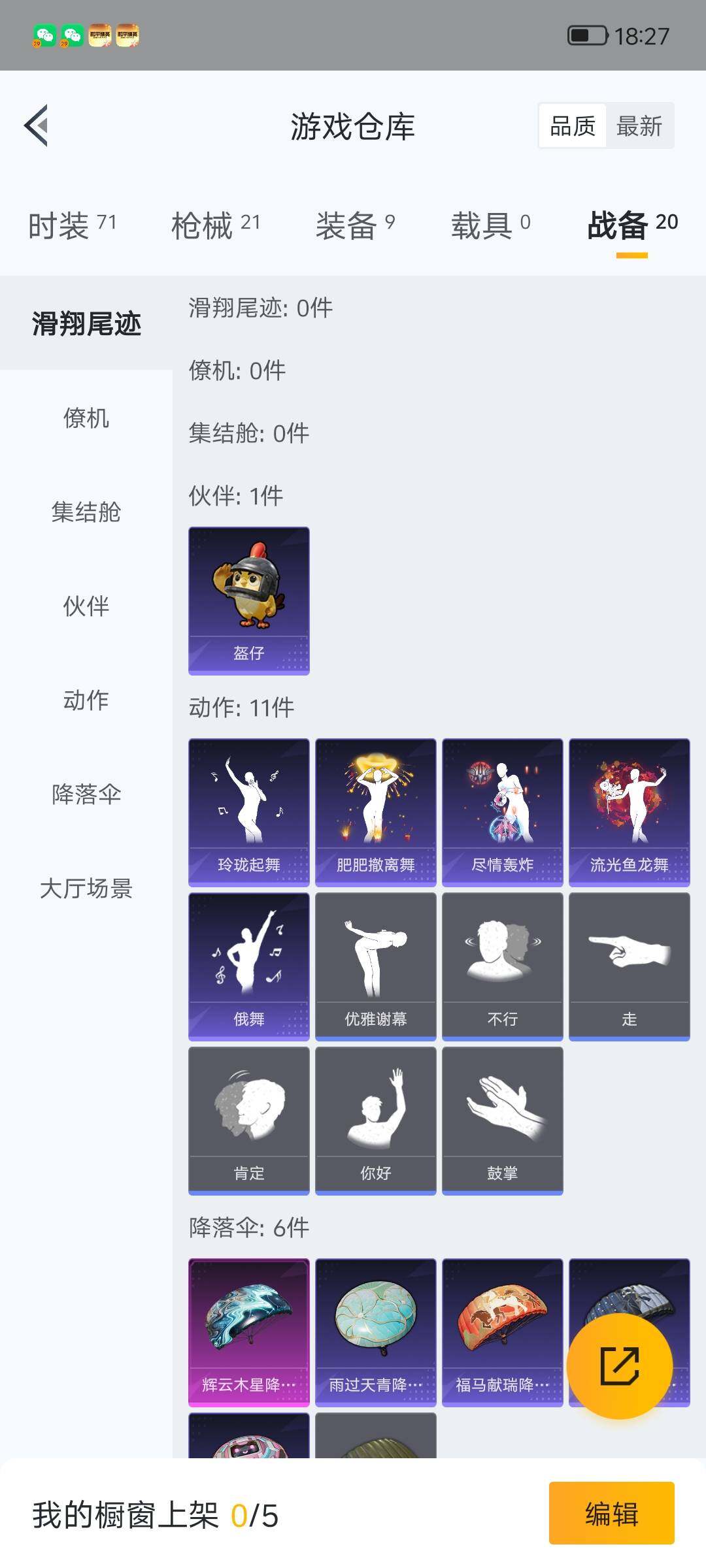Open WeChat from the status bar
This screenshot has width=706, height=1568.
44,34
